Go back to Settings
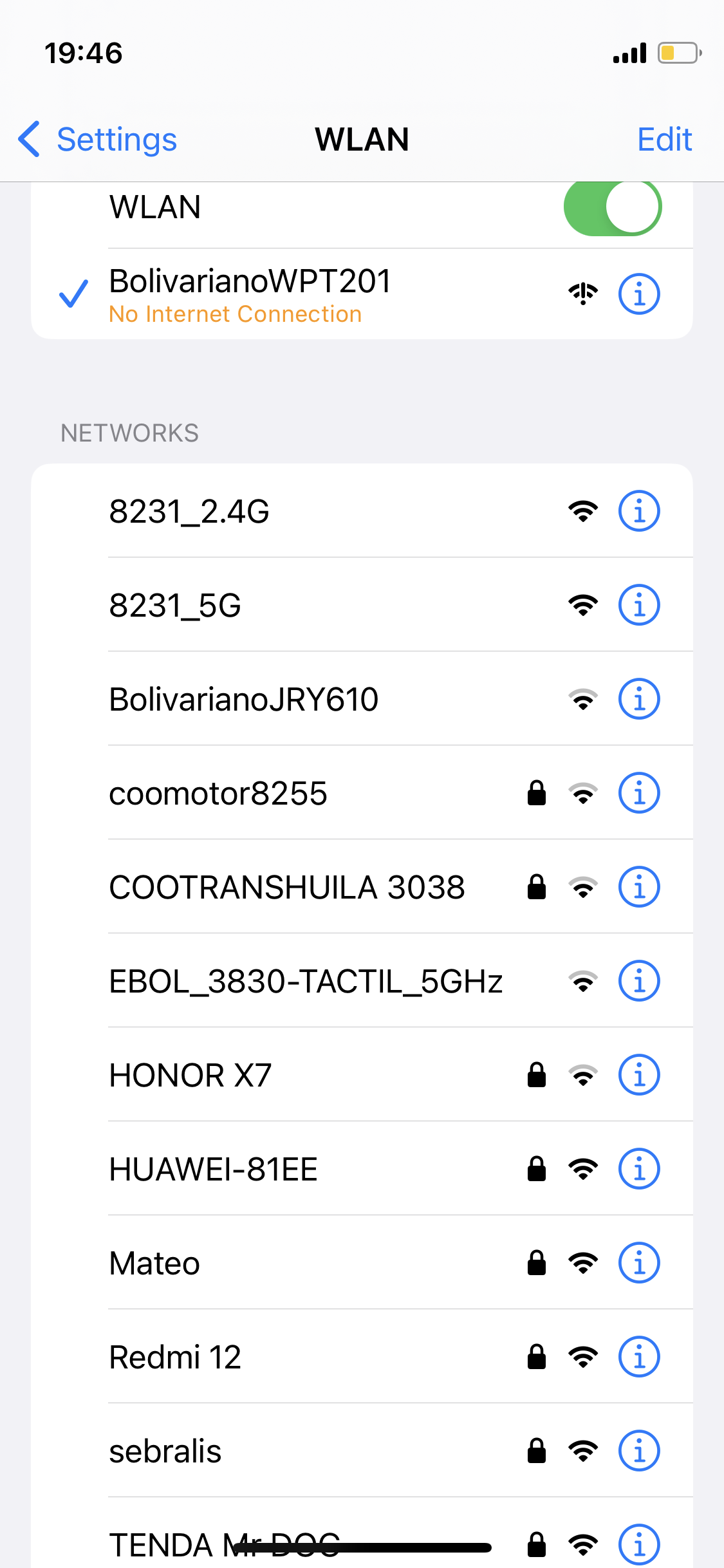The height and width of the screenshot is (1568, 724). [98, 139]
